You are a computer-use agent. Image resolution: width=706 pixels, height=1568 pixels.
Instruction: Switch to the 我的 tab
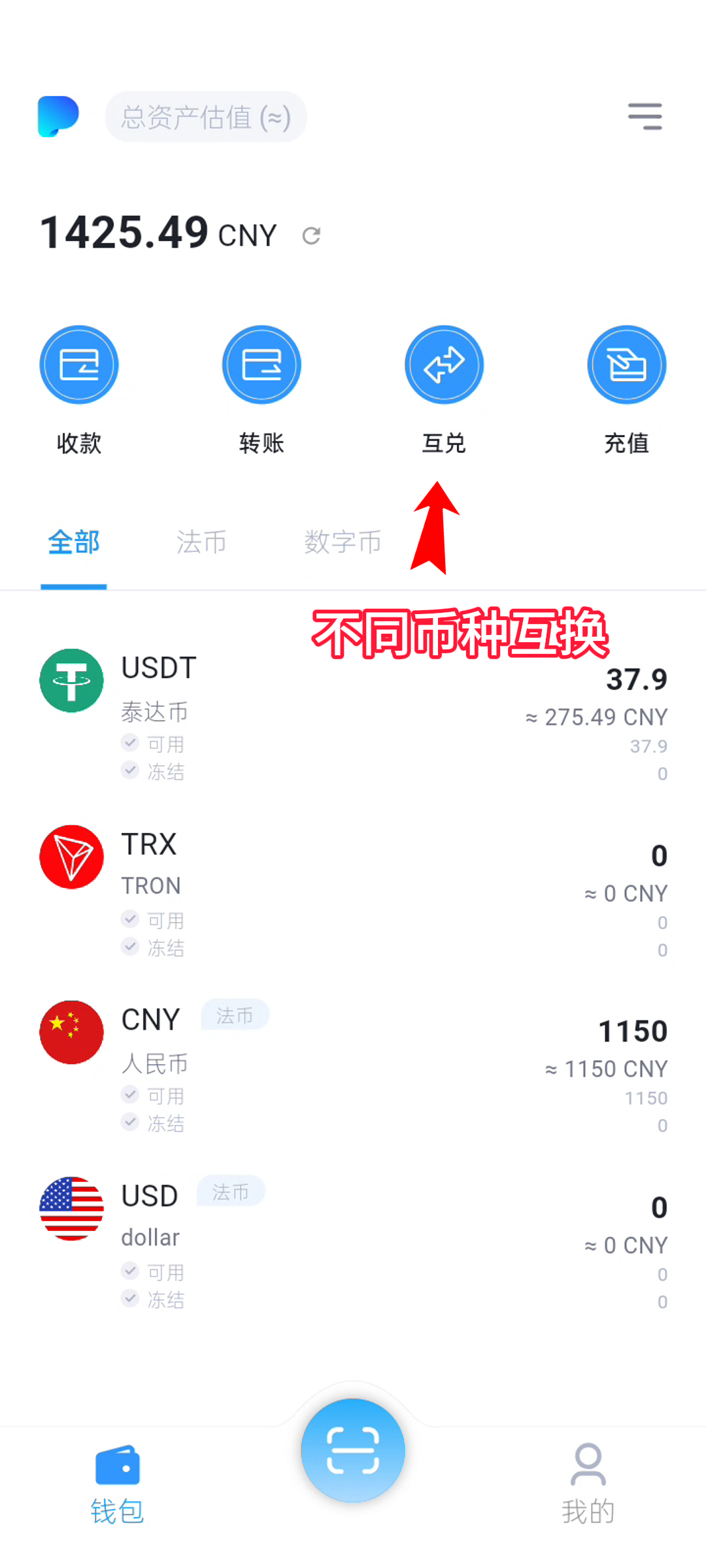coord(588,1483)
